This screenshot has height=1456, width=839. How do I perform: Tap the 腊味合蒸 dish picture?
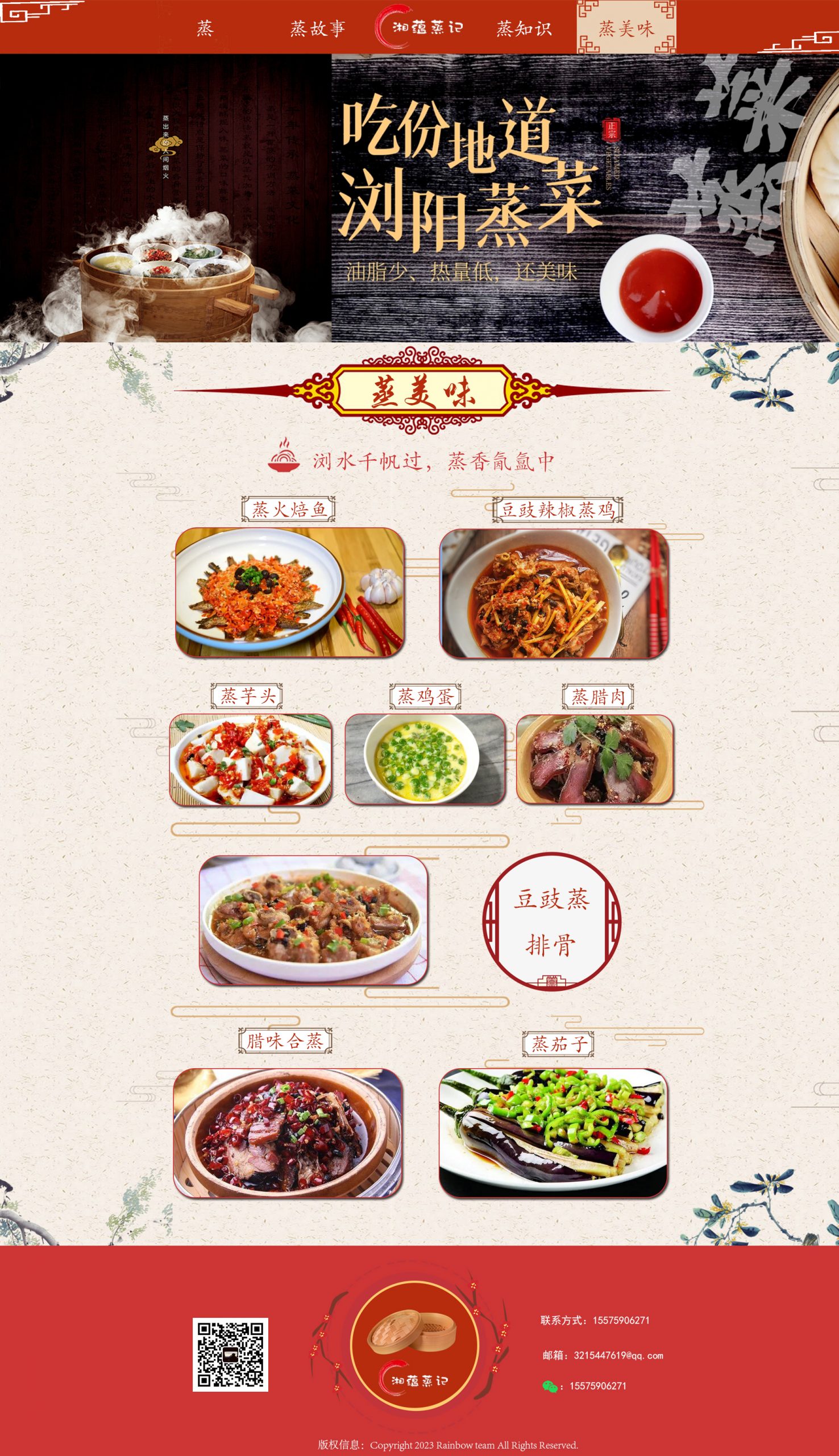(x=288, y=1132)
